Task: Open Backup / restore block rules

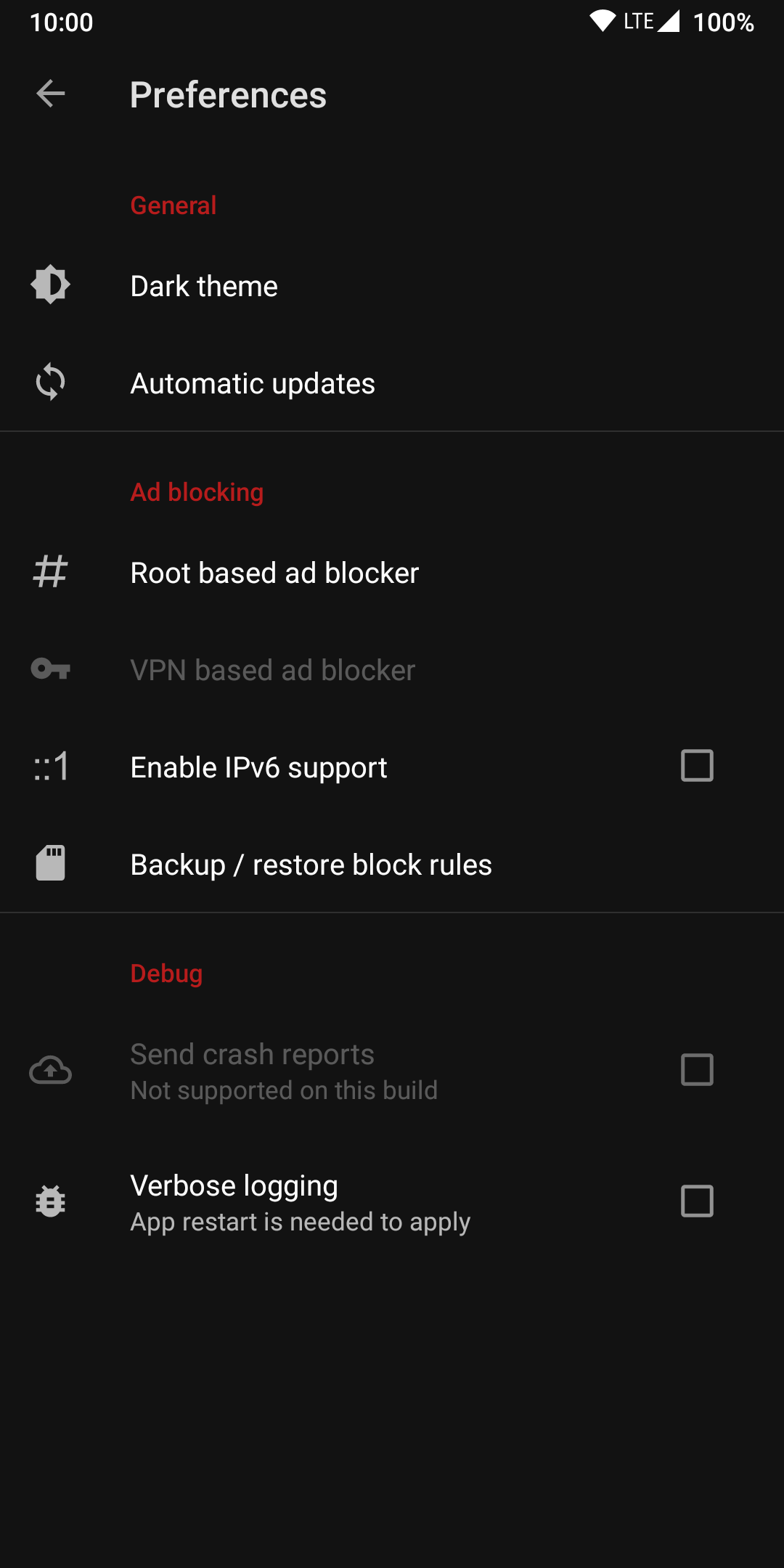Action: click(x=311, y=864)
